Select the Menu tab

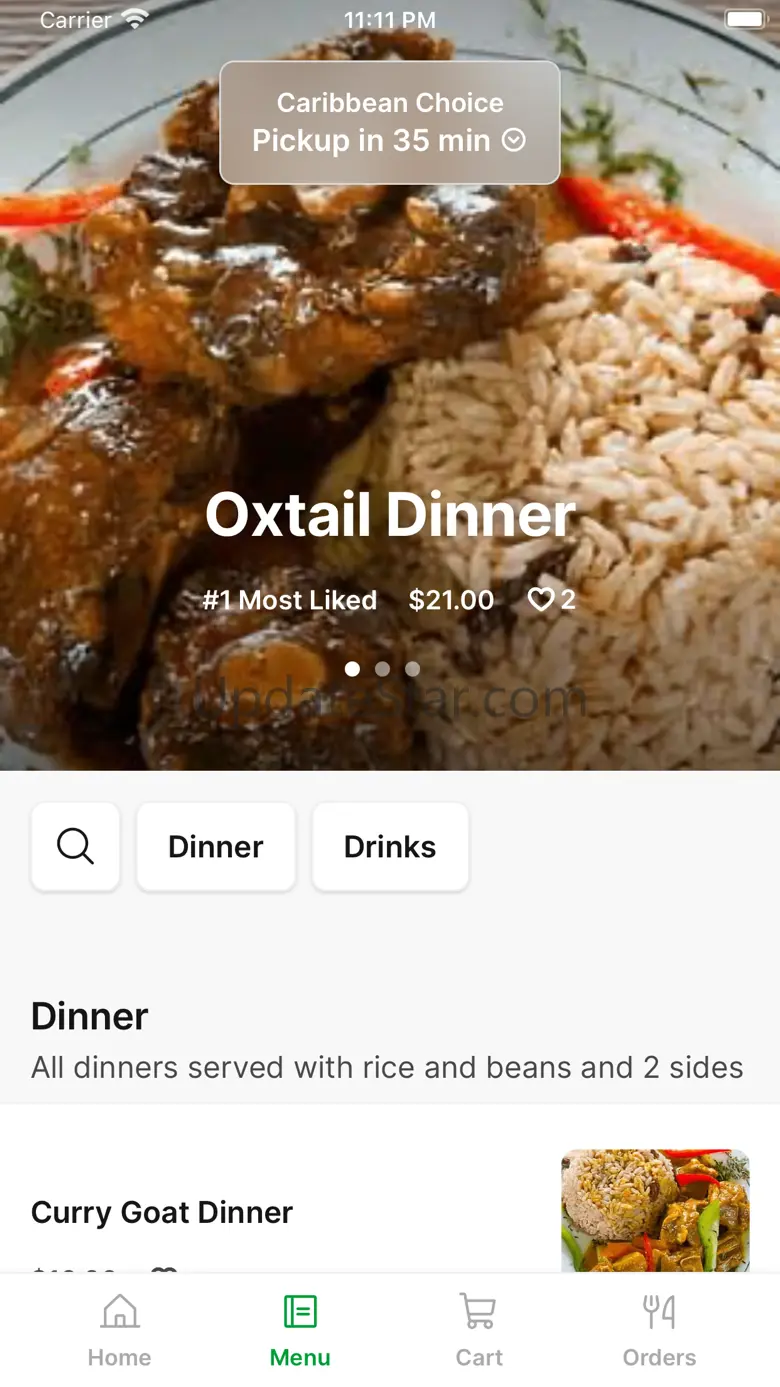click(x=300, y=1330)
